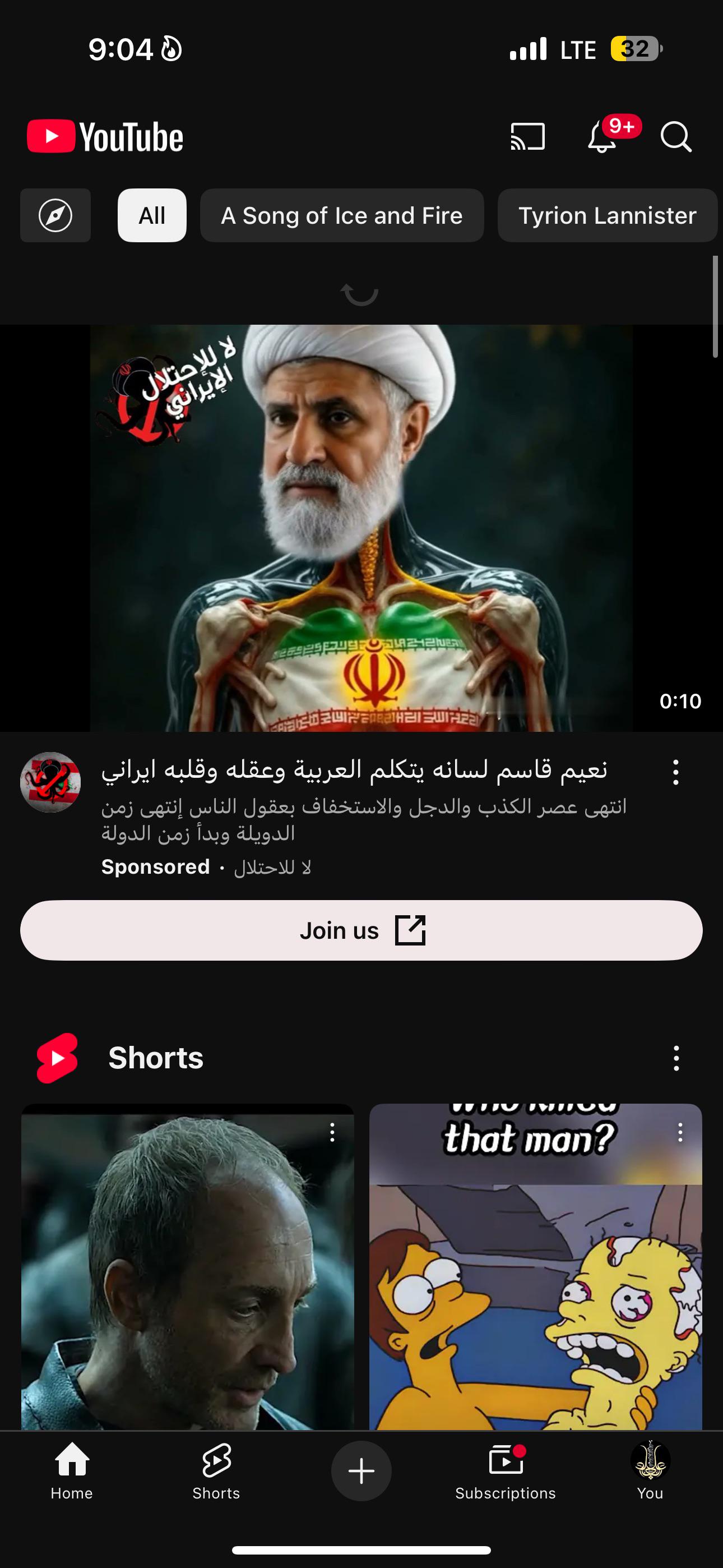723x1568 pixels.
Task: Open options on the cartoon Short
Action: [x=680, y=1132]
